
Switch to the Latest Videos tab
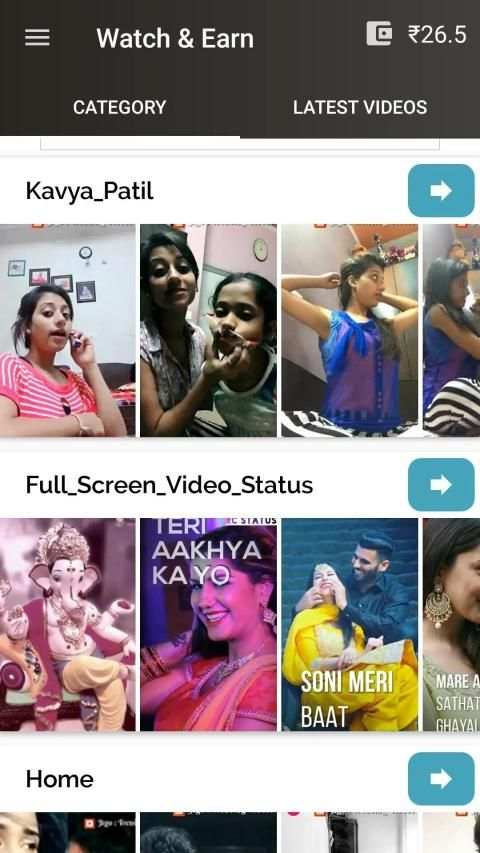click(360, 107)
